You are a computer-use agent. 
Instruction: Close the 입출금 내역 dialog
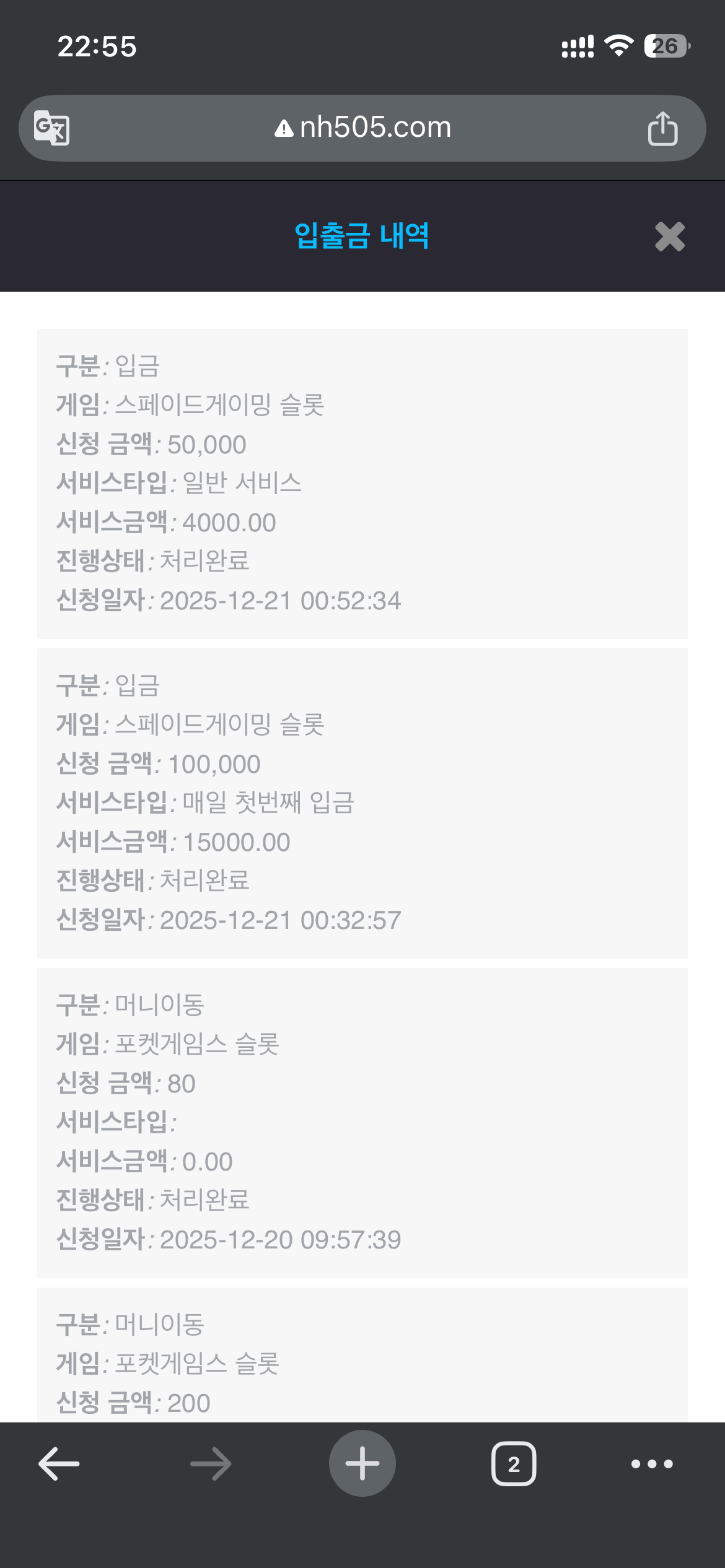[x=669, y=237]
